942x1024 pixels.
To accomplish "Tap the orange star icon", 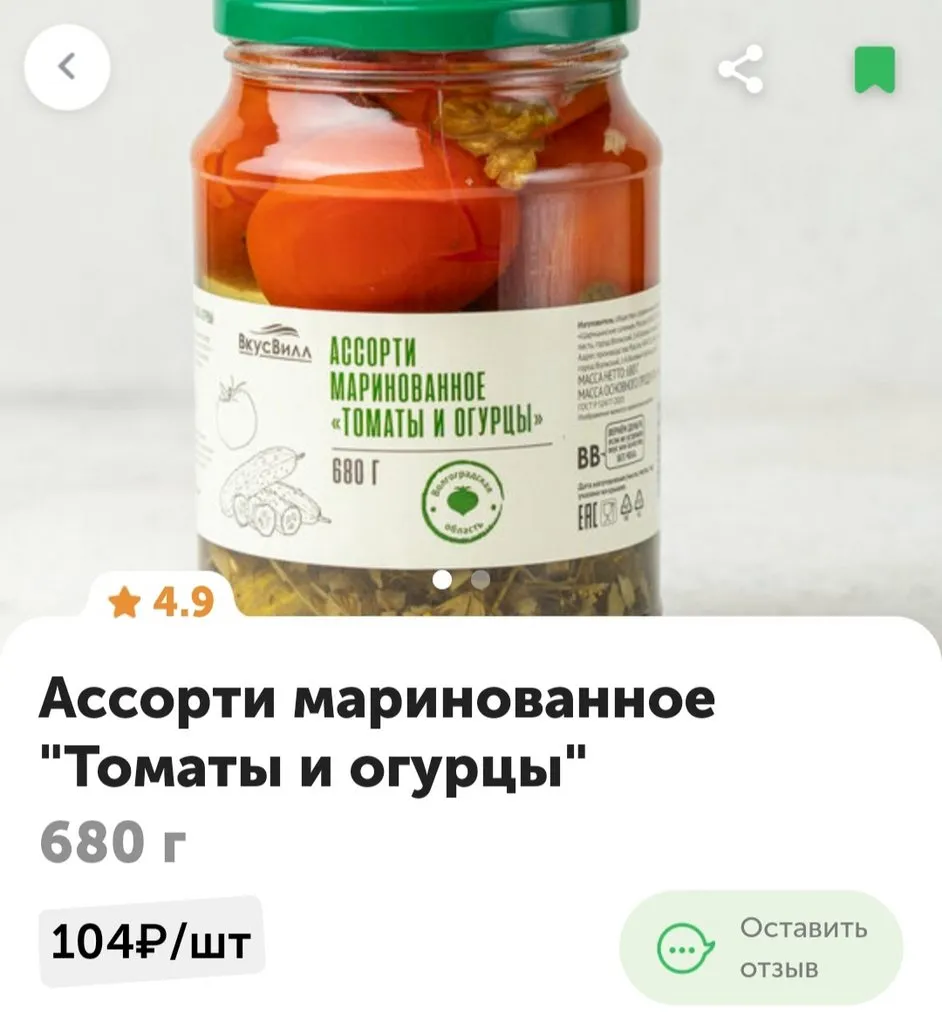I will point(123,603).
